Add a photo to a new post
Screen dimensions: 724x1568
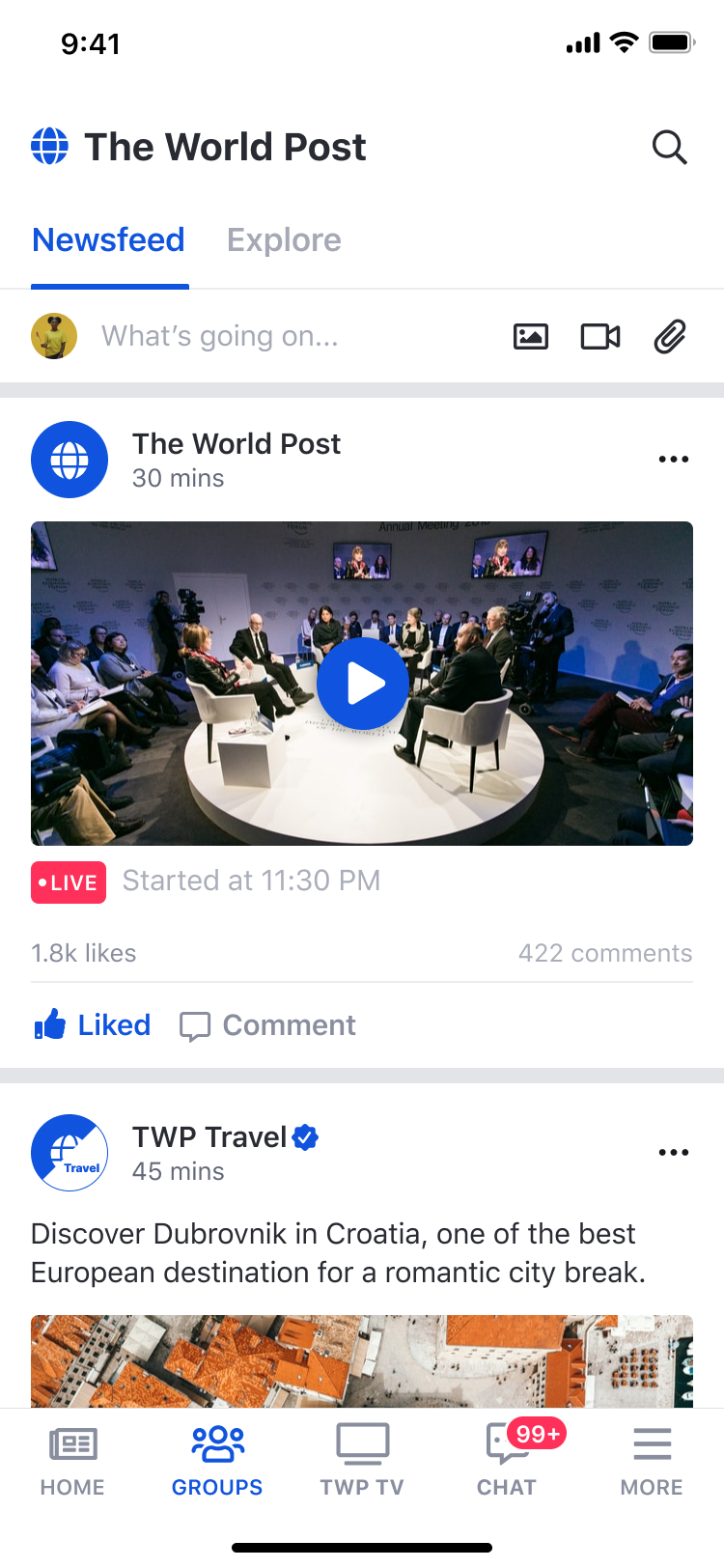click(530, 336)
